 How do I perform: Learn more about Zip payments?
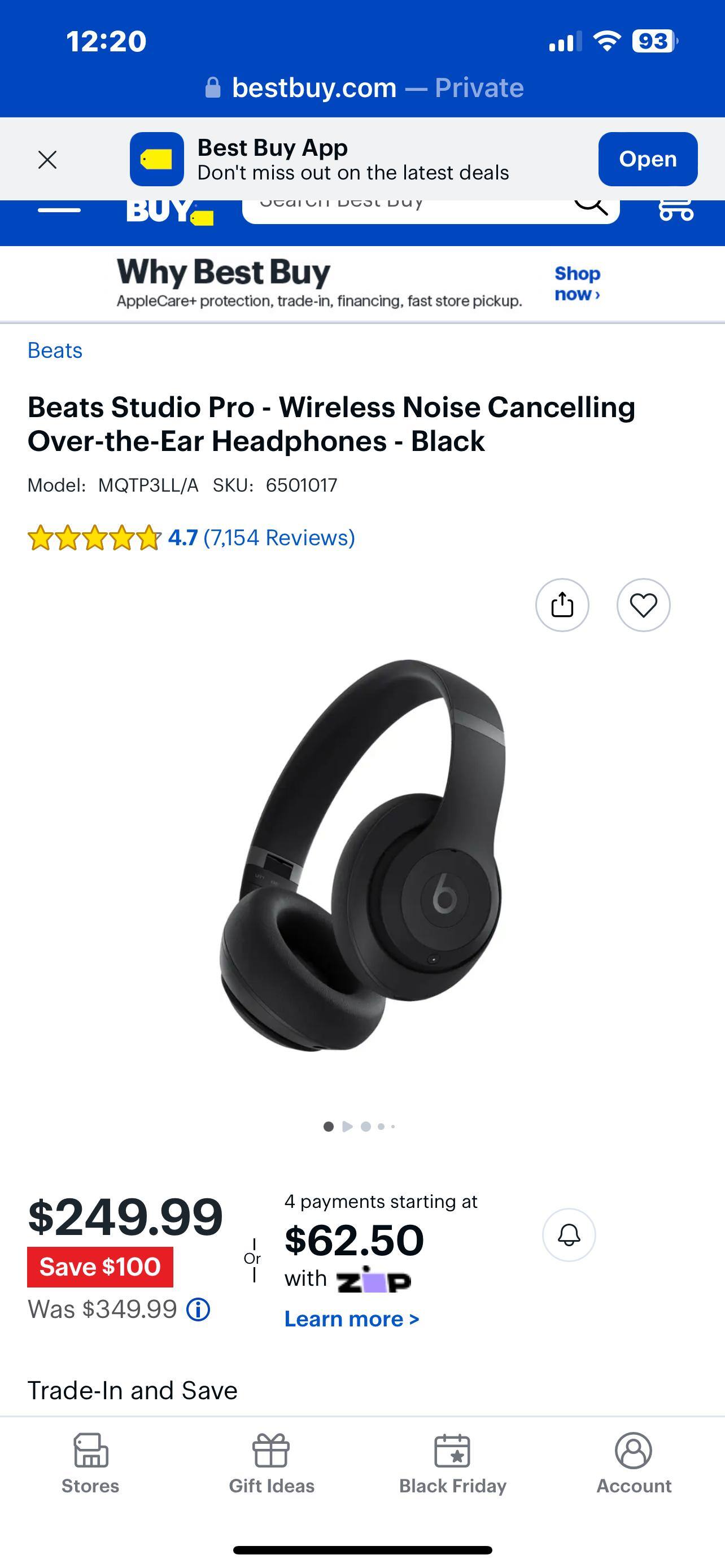pos(351,1319)
